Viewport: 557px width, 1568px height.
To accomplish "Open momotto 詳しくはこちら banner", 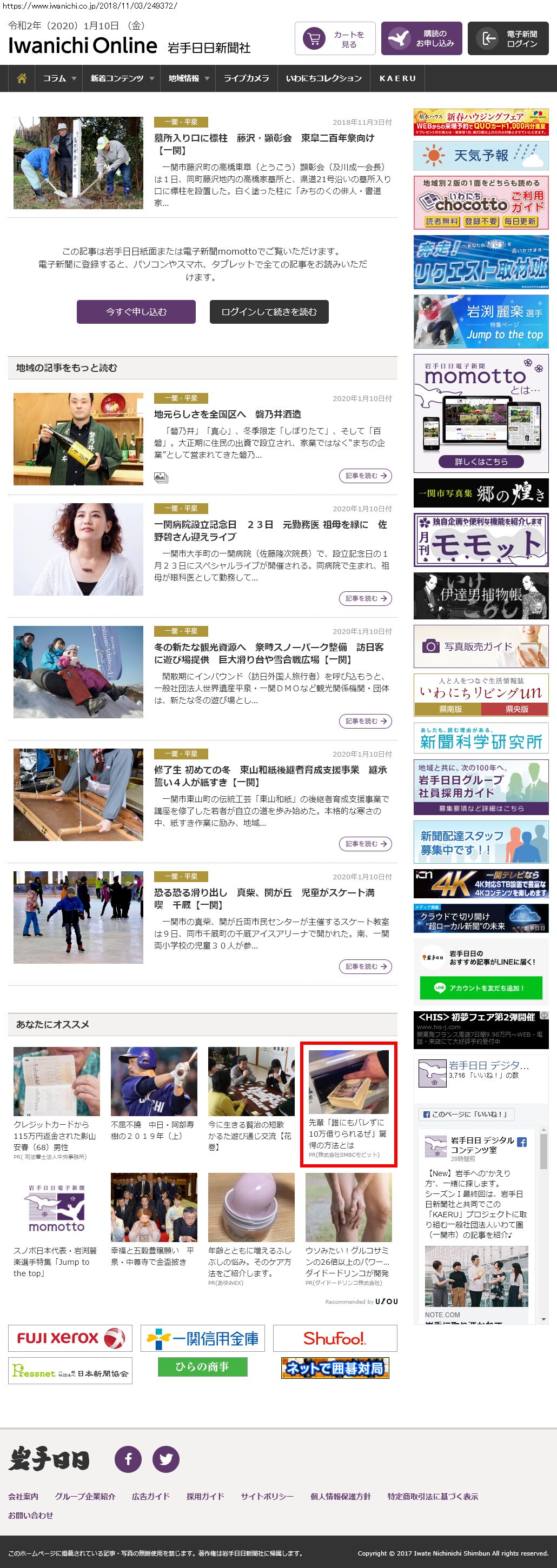I will coord(480,462).
